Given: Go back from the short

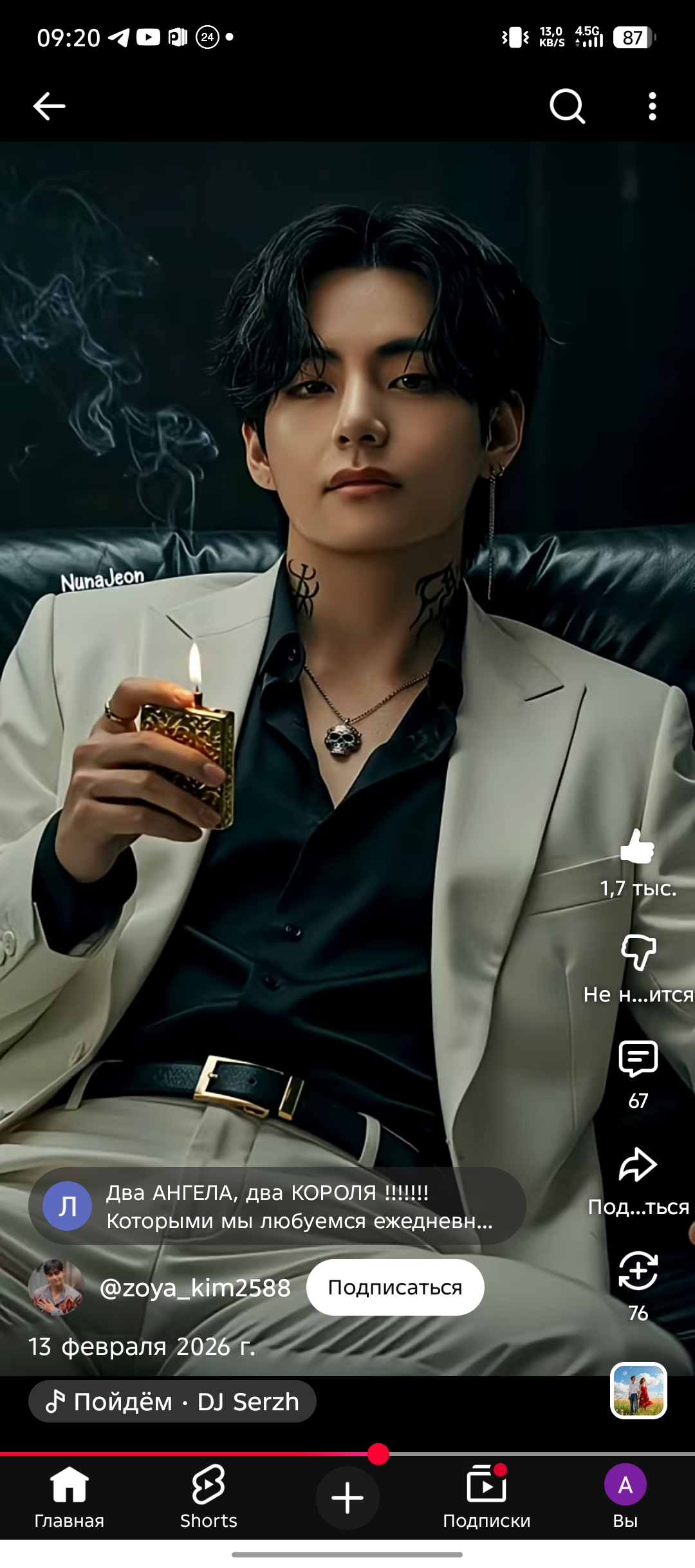Looking at the screenshot, I should click(x=47, y=105).
